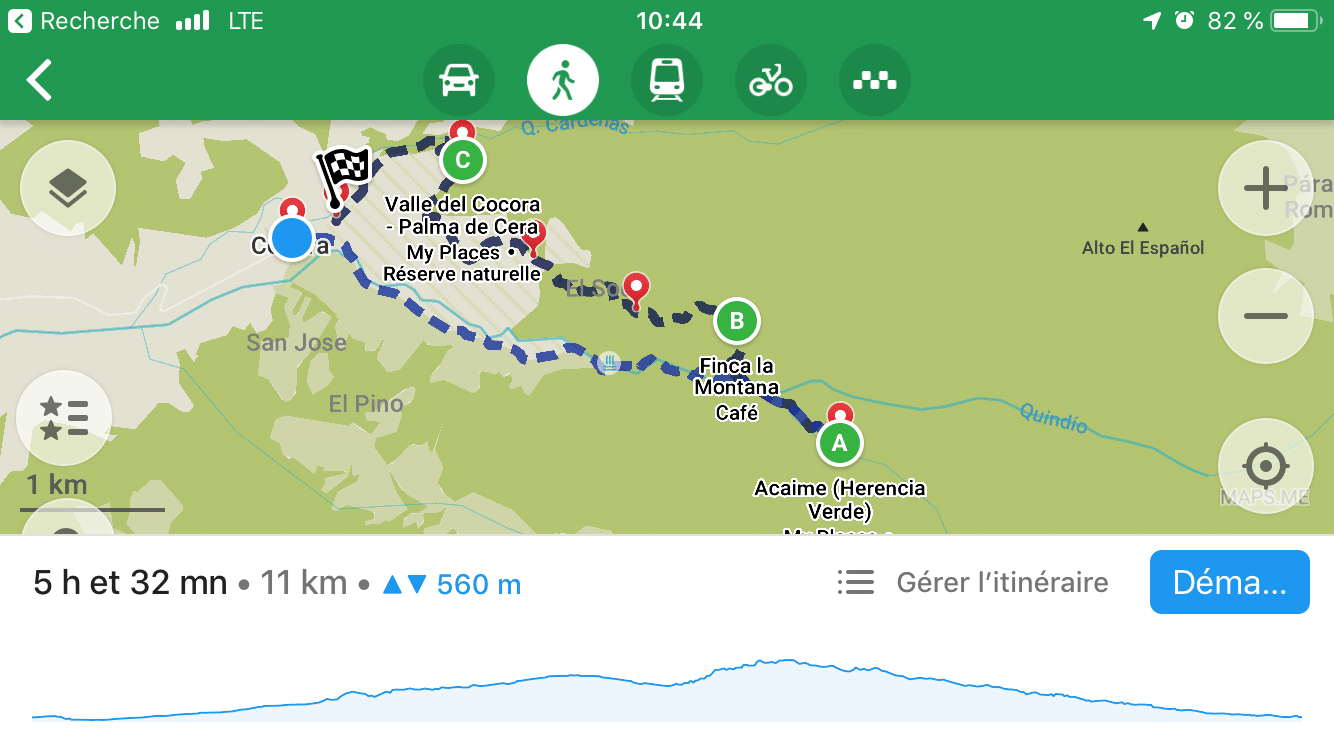Zoom out with the minus button
This screenshot has width=1334, height=750.
click(x=1265, y=316)
